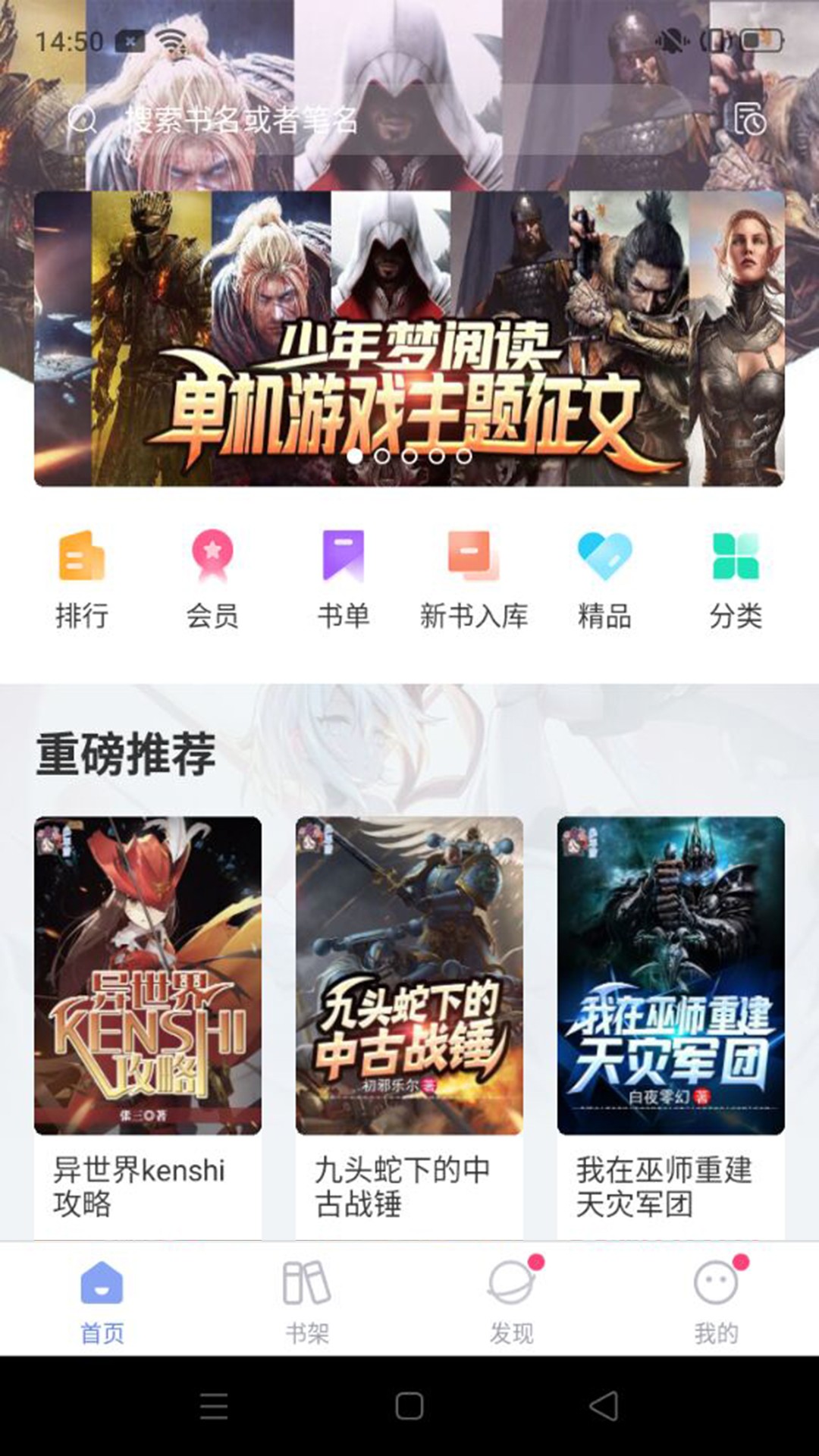Return home via 首页 tab
Screen dimensions: 819x1456
(x=102, y=1289)
